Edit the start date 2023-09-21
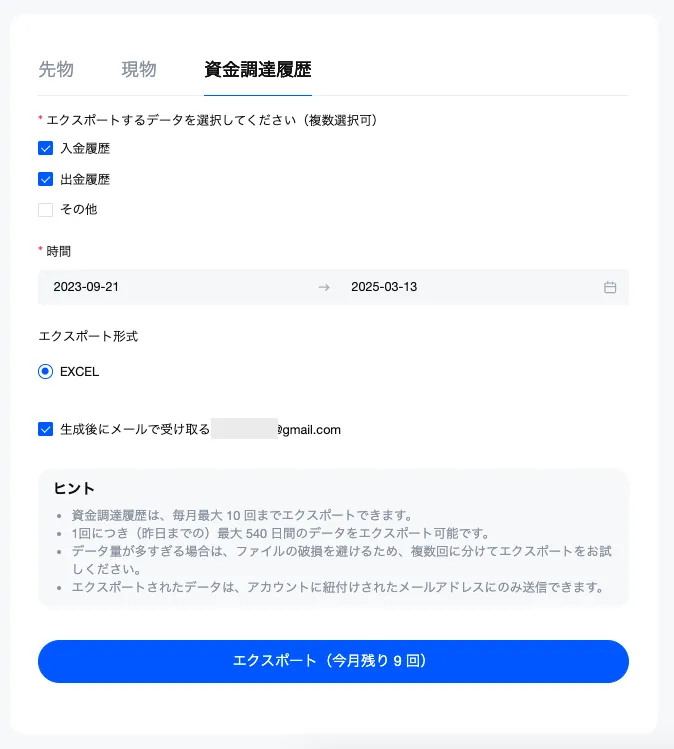 coord(87,287)
